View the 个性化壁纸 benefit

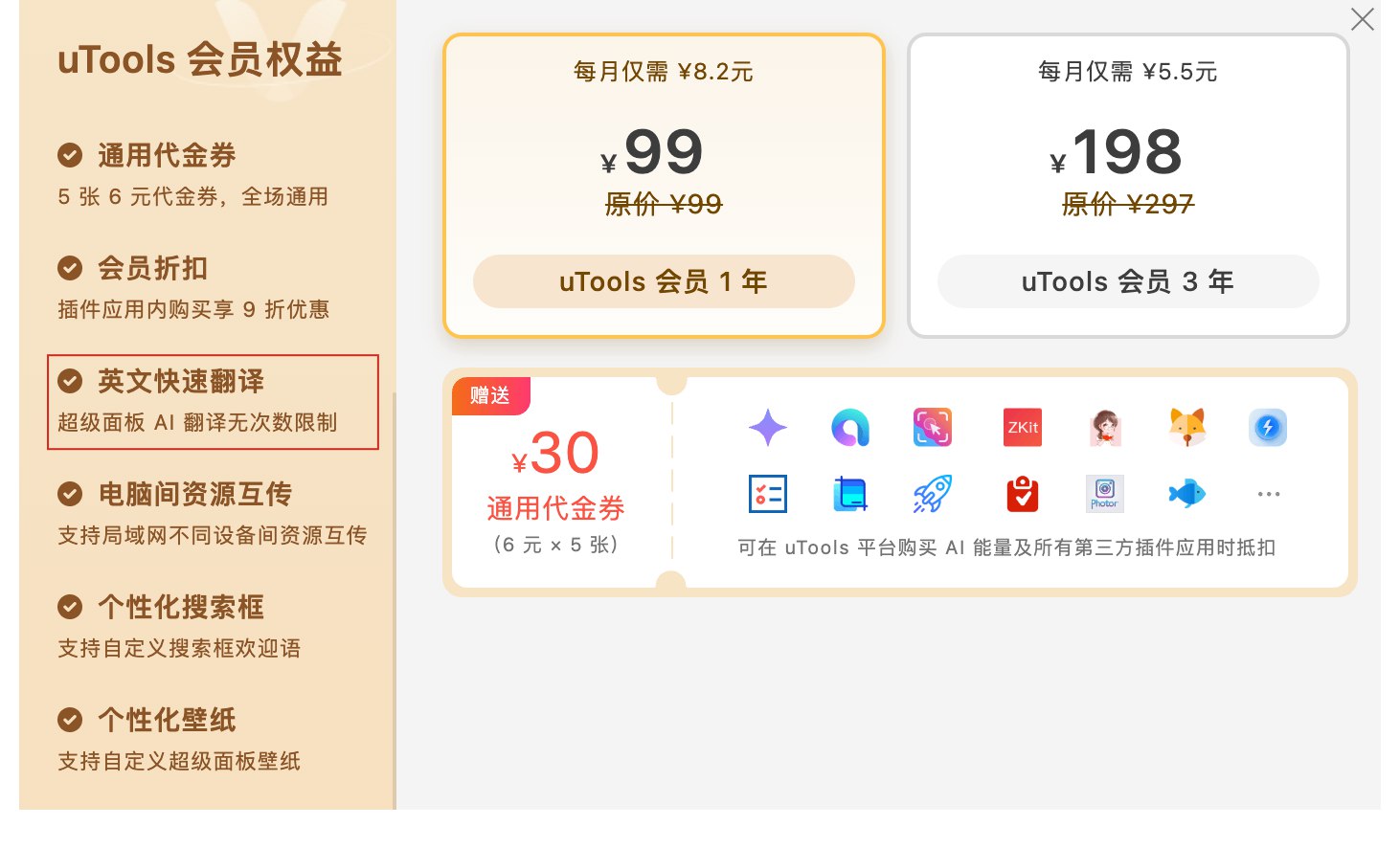click(180, 740)
